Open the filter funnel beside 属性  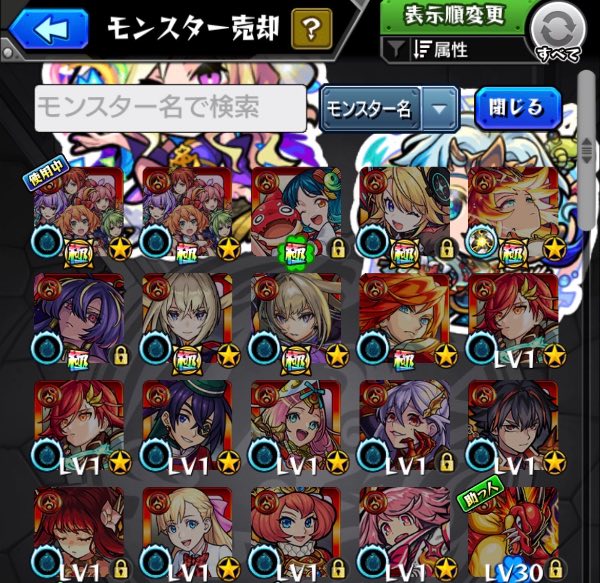(x=396, y=49)
